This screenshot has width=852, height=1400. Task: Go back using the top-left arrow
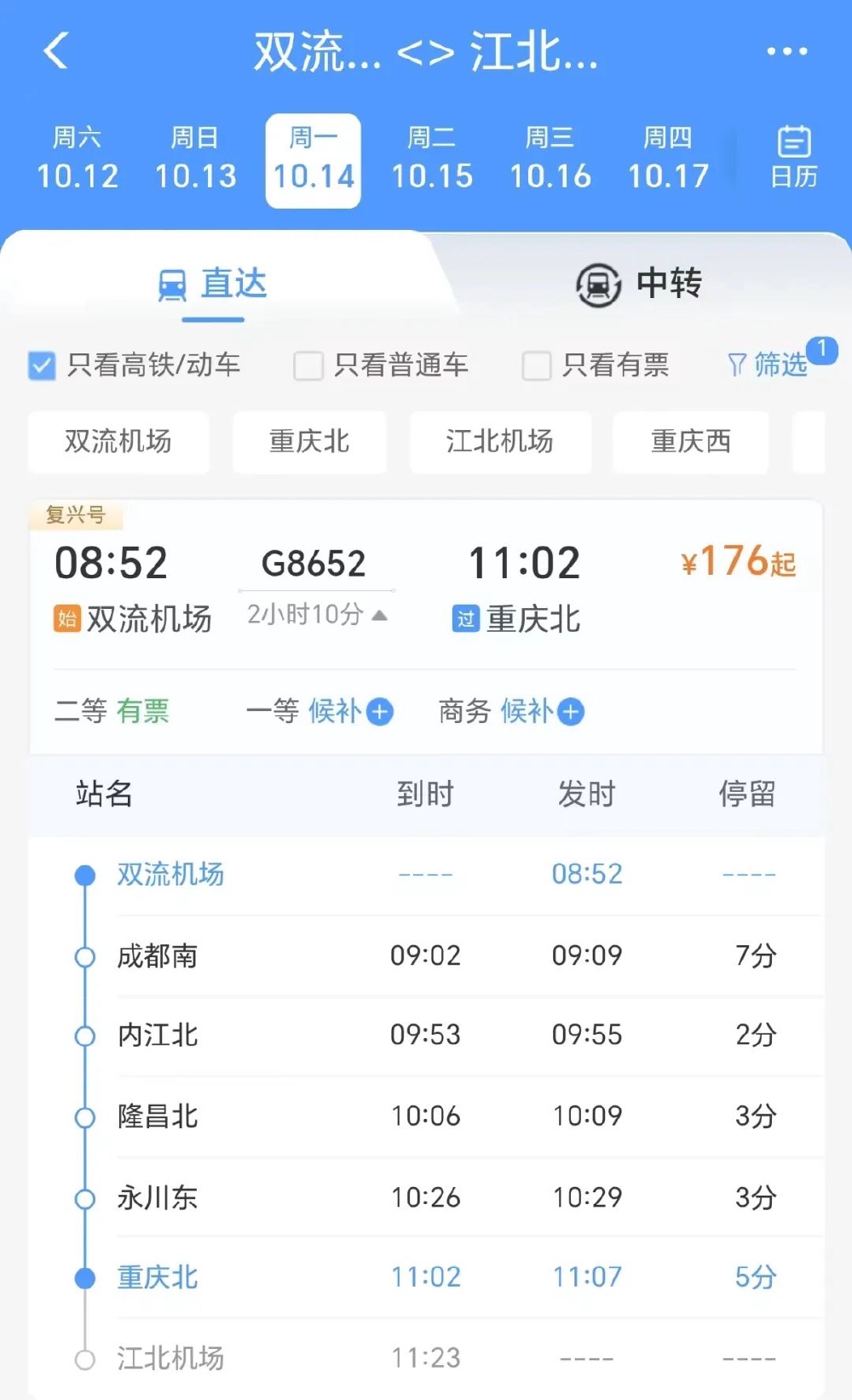(56, 51)
